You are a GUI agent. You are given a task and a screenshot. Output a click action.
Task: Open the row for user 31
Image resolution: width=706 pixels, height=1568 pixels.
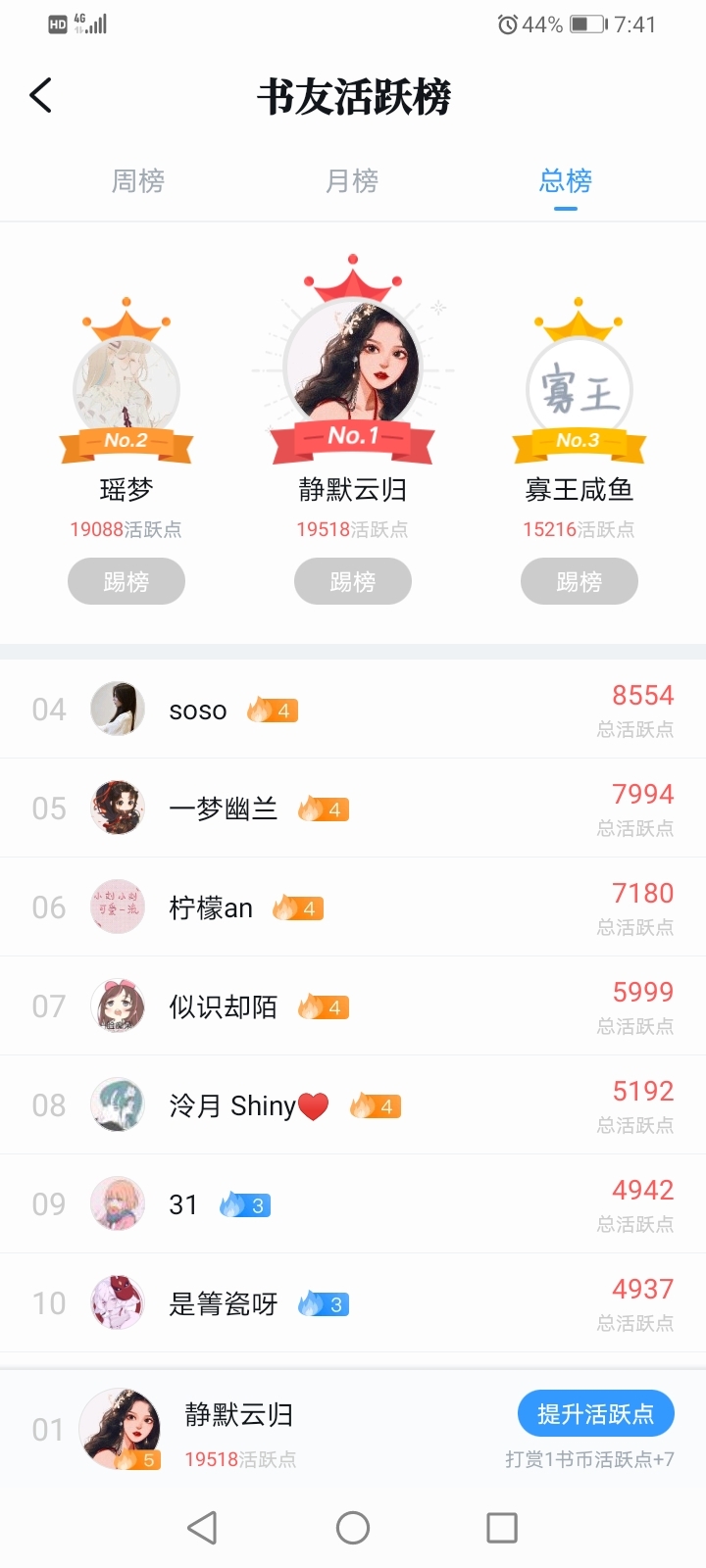point(353,1204)
